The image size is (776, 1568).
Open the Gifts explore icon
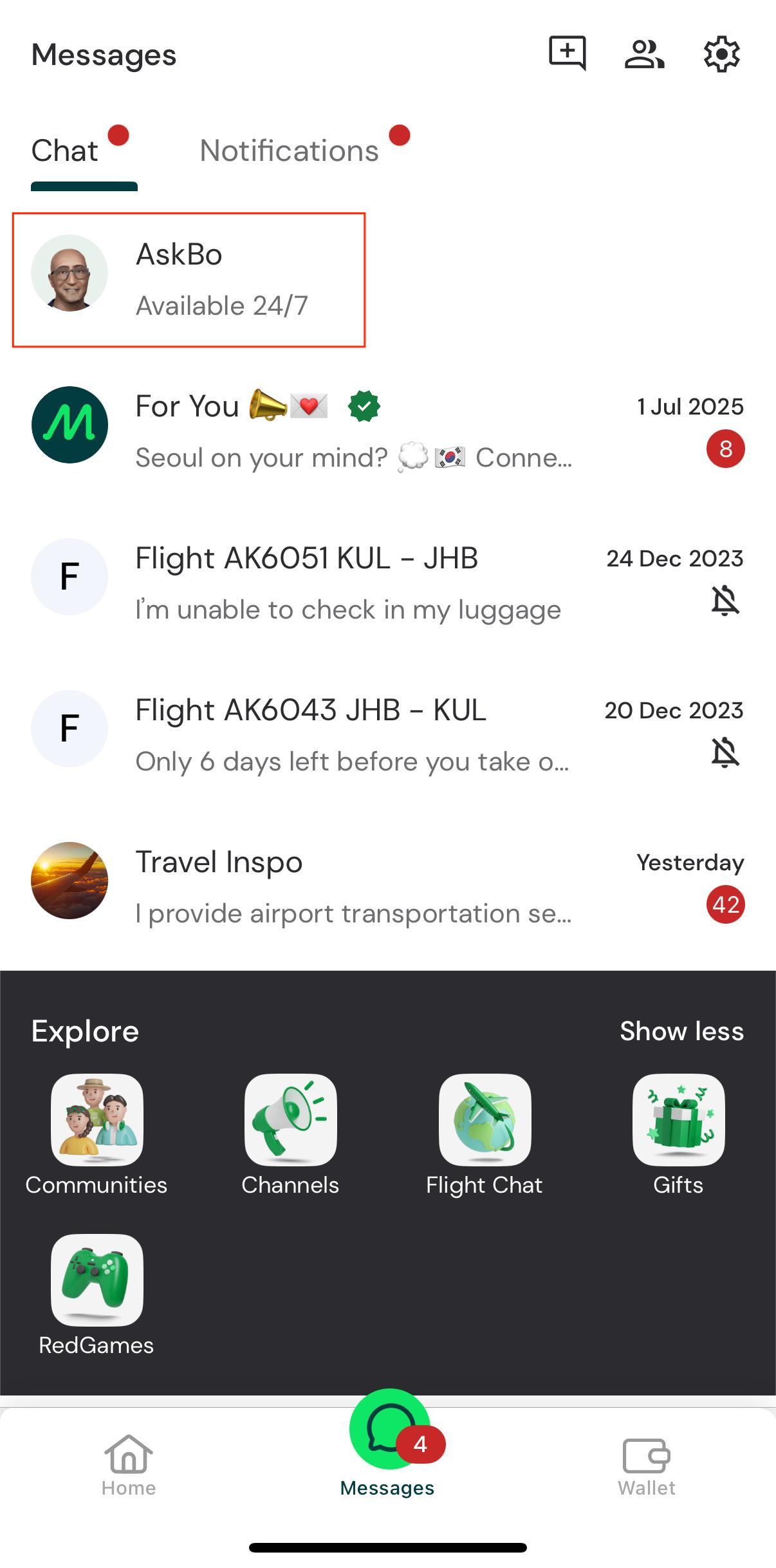[679, 1120]
